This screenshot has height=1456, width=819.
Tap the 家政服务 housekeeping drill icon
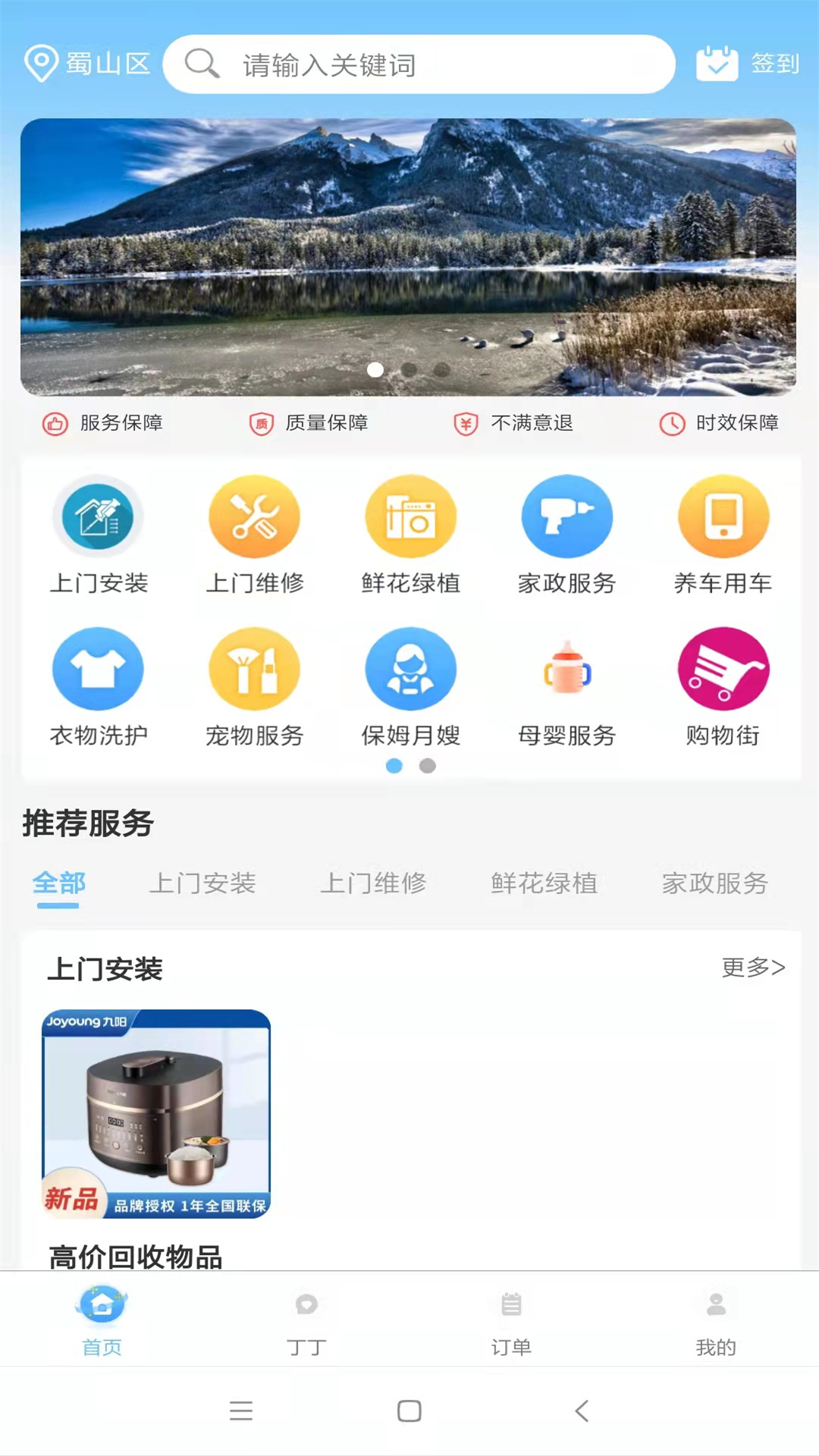[x=566, y=516]
